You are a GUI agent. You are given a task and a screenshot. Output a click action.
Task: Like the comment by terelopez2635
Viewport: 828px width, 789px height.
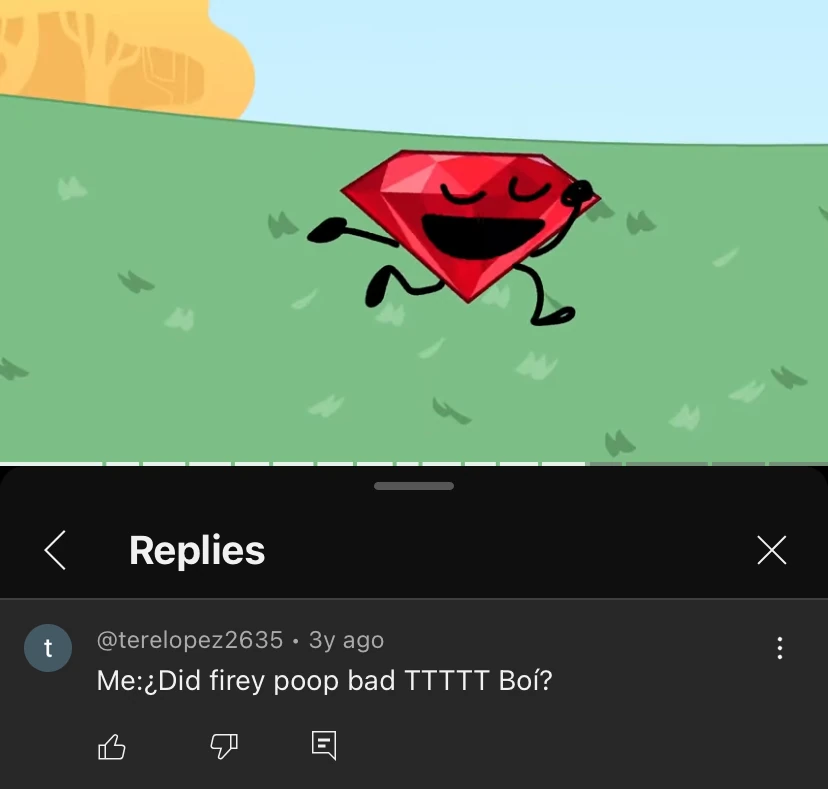[x=112, y=746]
